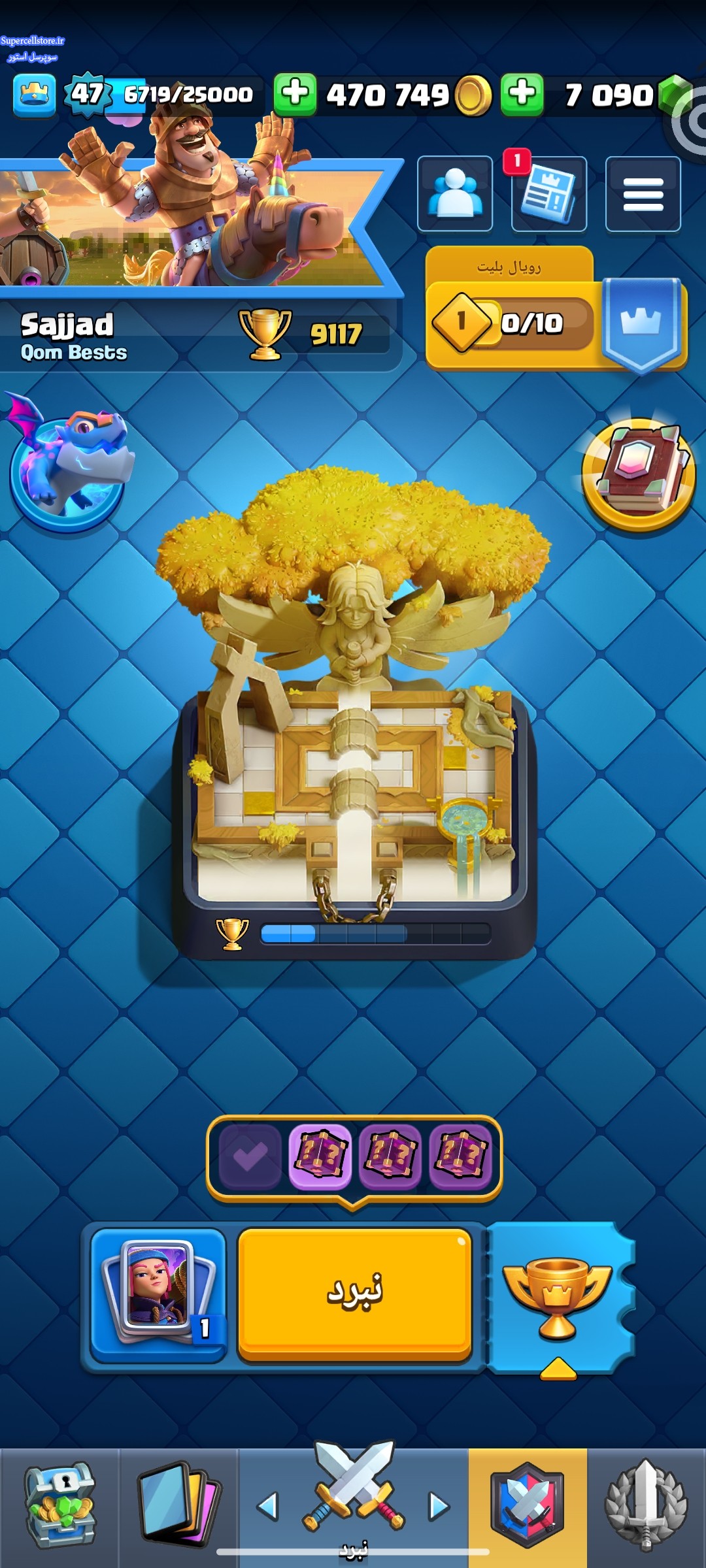Tap the dragon event icon
This screenshot has width=706, height=1568.
[x=69, y=463]
